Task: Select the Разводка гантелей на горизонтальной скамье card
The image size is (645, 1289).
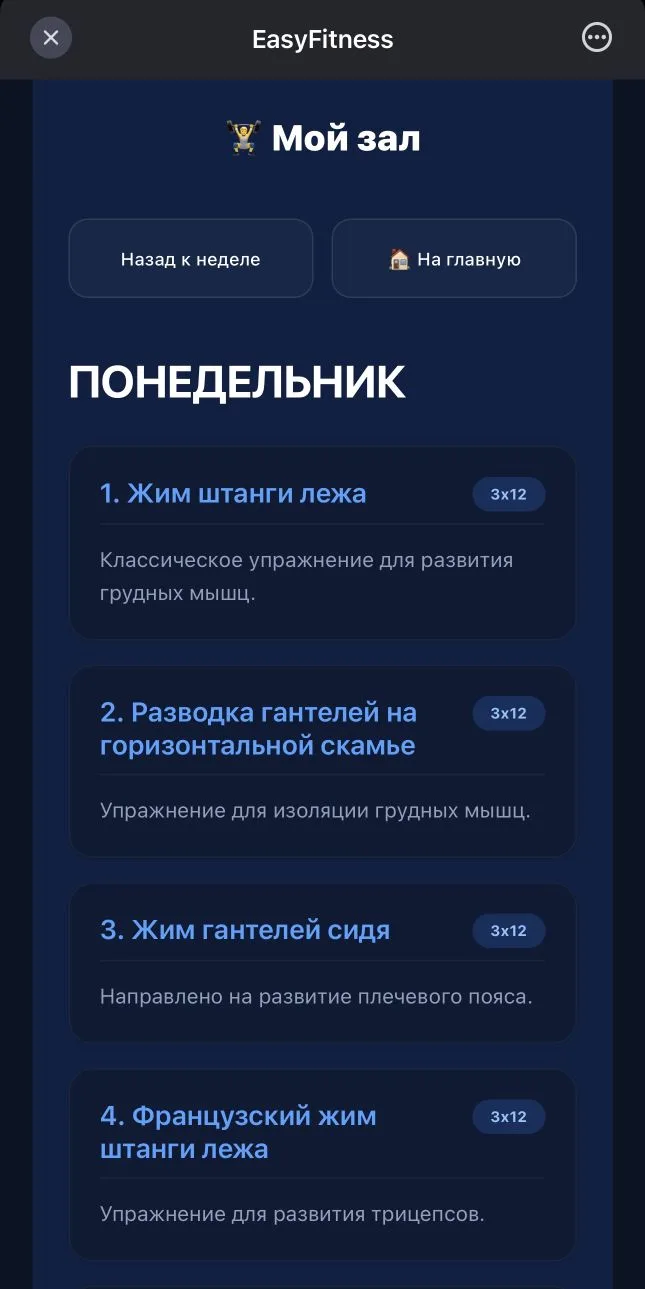Action: (322, 761)
